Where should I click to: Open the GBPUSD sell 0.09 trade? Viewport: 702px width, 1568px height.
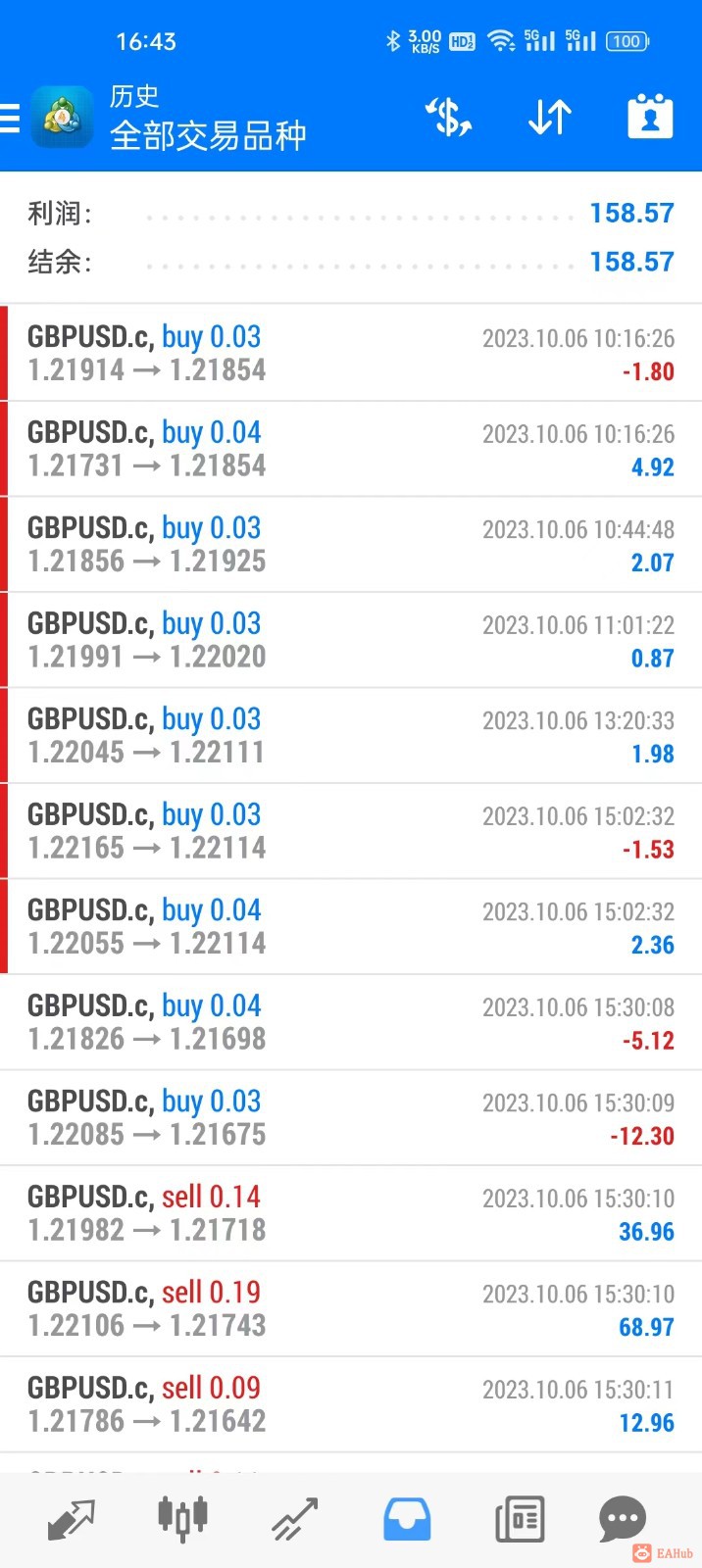tap(351, 1404)
